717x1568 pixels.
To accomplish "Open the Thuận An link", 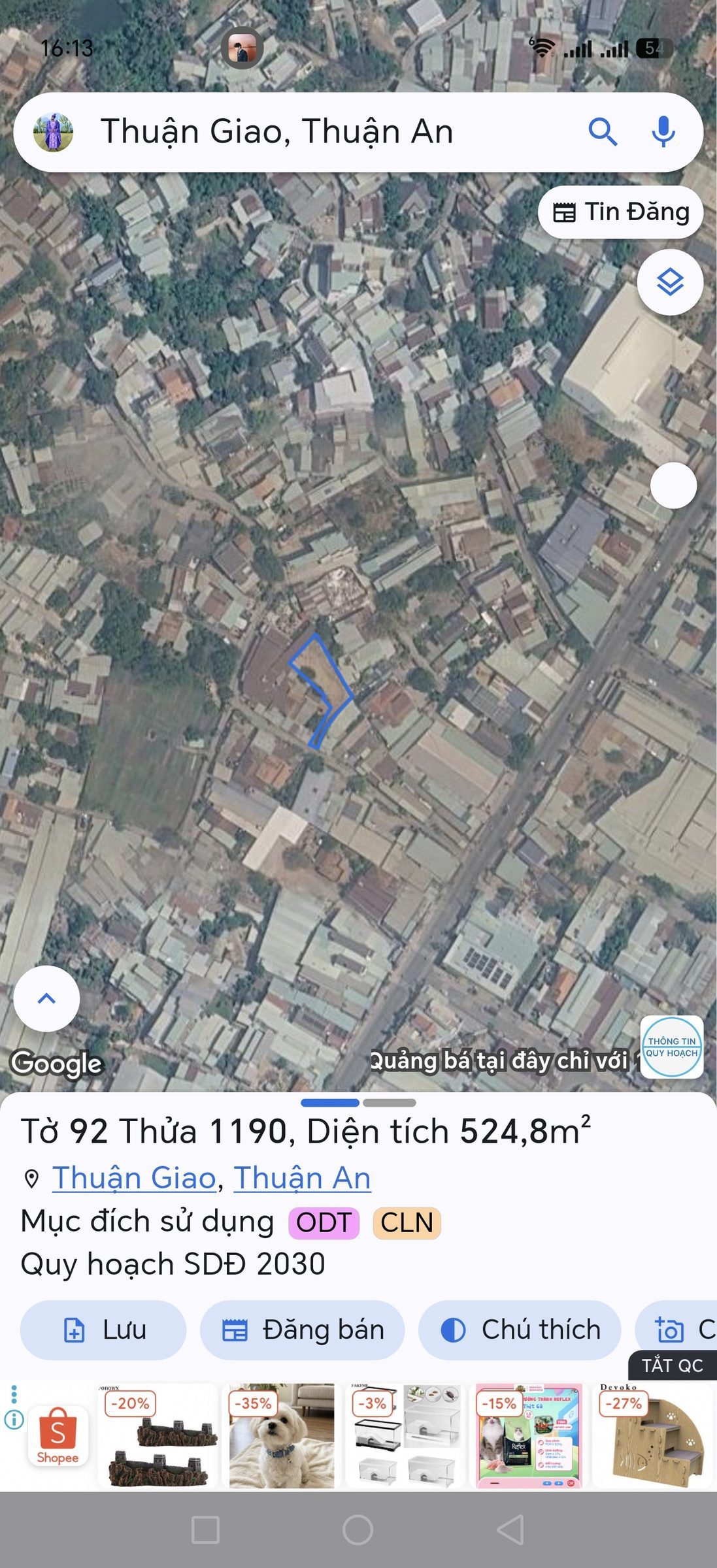I will pyautogui.click(x=302, y=1178).
